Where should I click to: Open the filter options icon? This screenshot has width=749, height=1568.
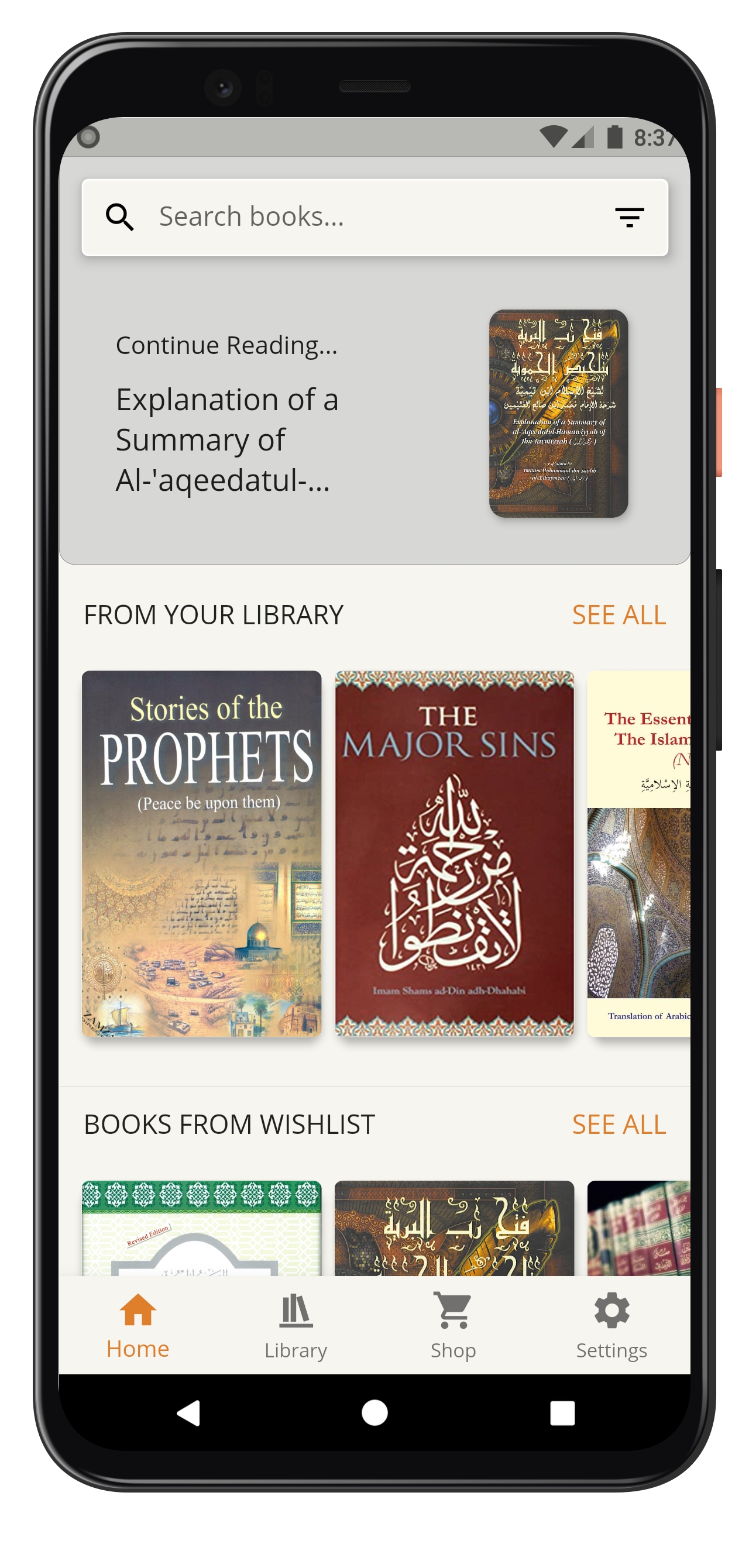pos(629,217)
